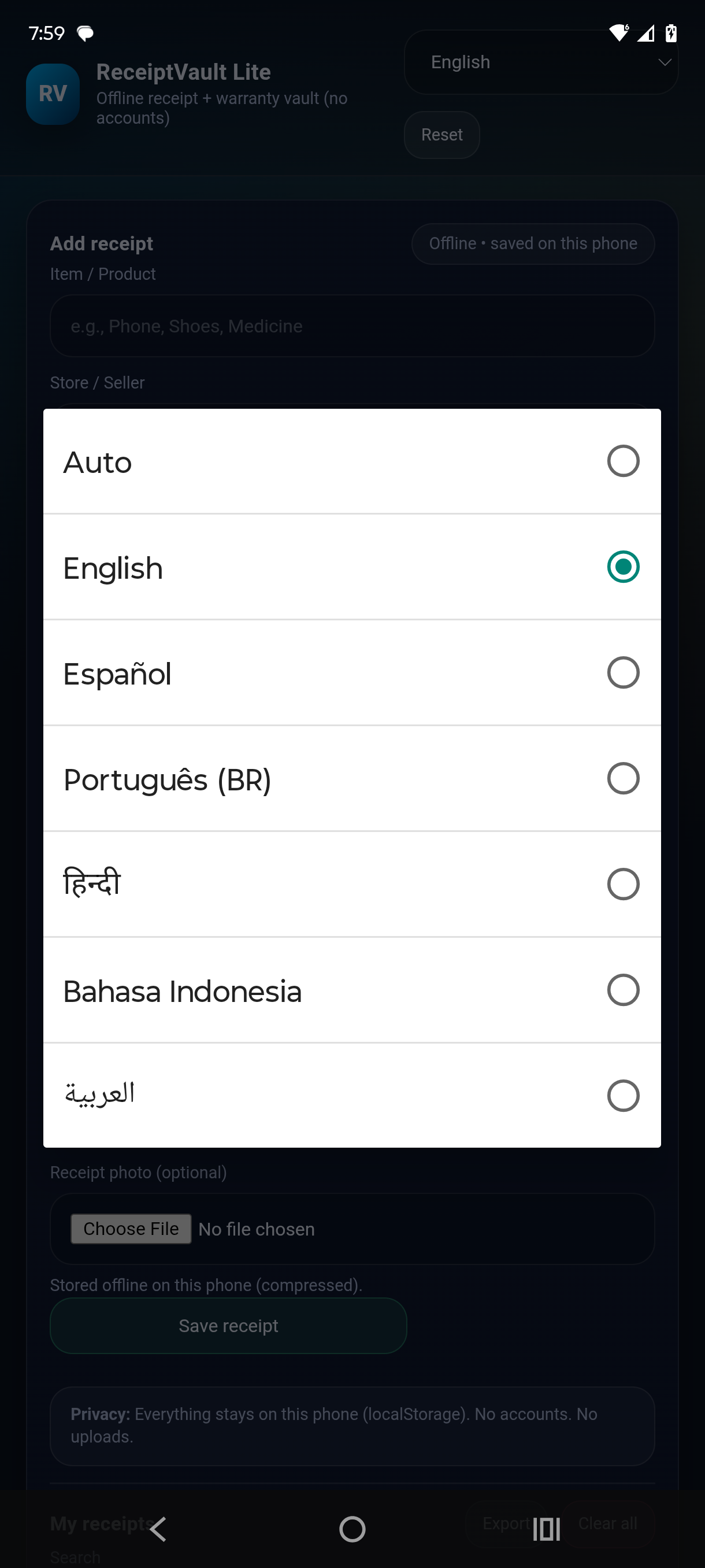Open recent apps overview icon
The height and width of the screenshot is (1568, 705).
pyautogui.click(x=544, y=1530)
